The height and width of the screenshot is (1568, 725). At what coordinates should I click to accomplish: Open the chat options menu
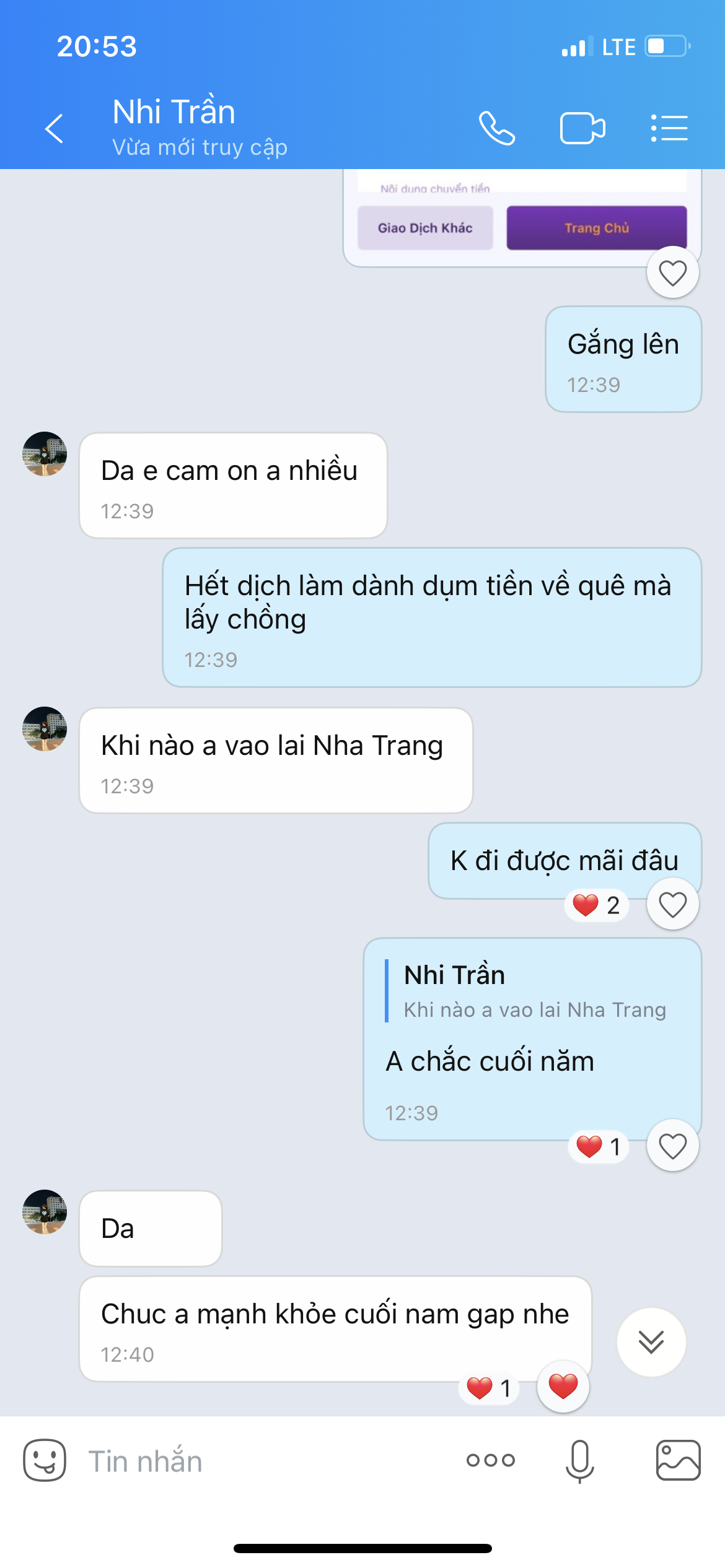(669, 128)
